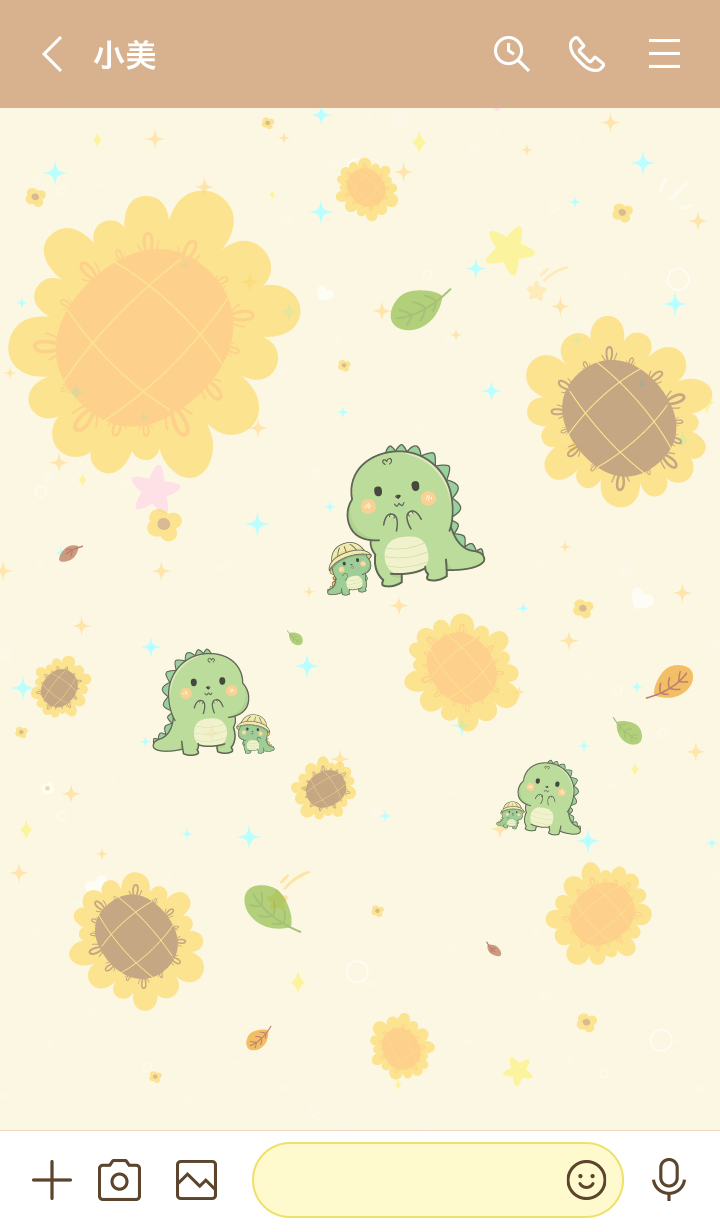Open the emoji and sticker picker
This screenshot has height=1232, width=720.
pyautogui.click(x=586, y=1180)
